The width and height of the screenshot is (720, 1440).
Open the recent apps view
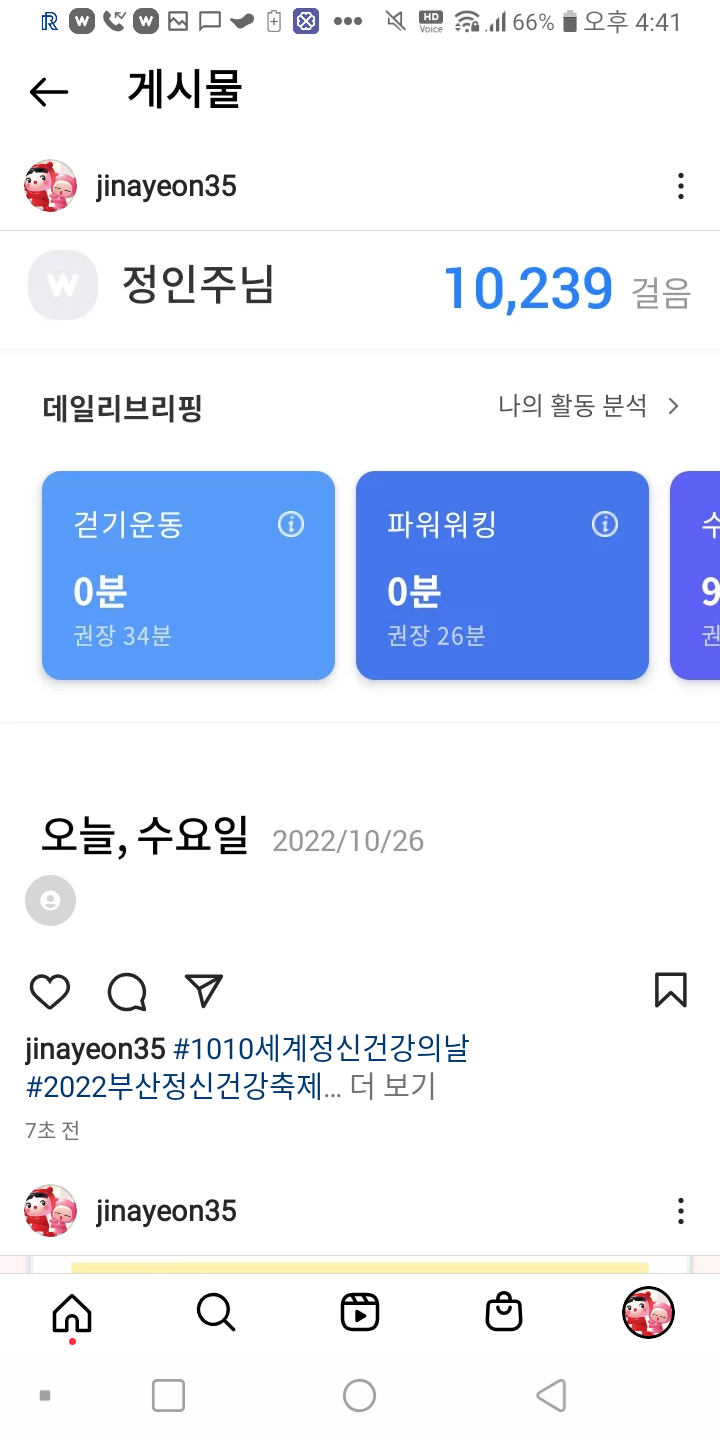pyautogui.click(x=168, y=1395)
